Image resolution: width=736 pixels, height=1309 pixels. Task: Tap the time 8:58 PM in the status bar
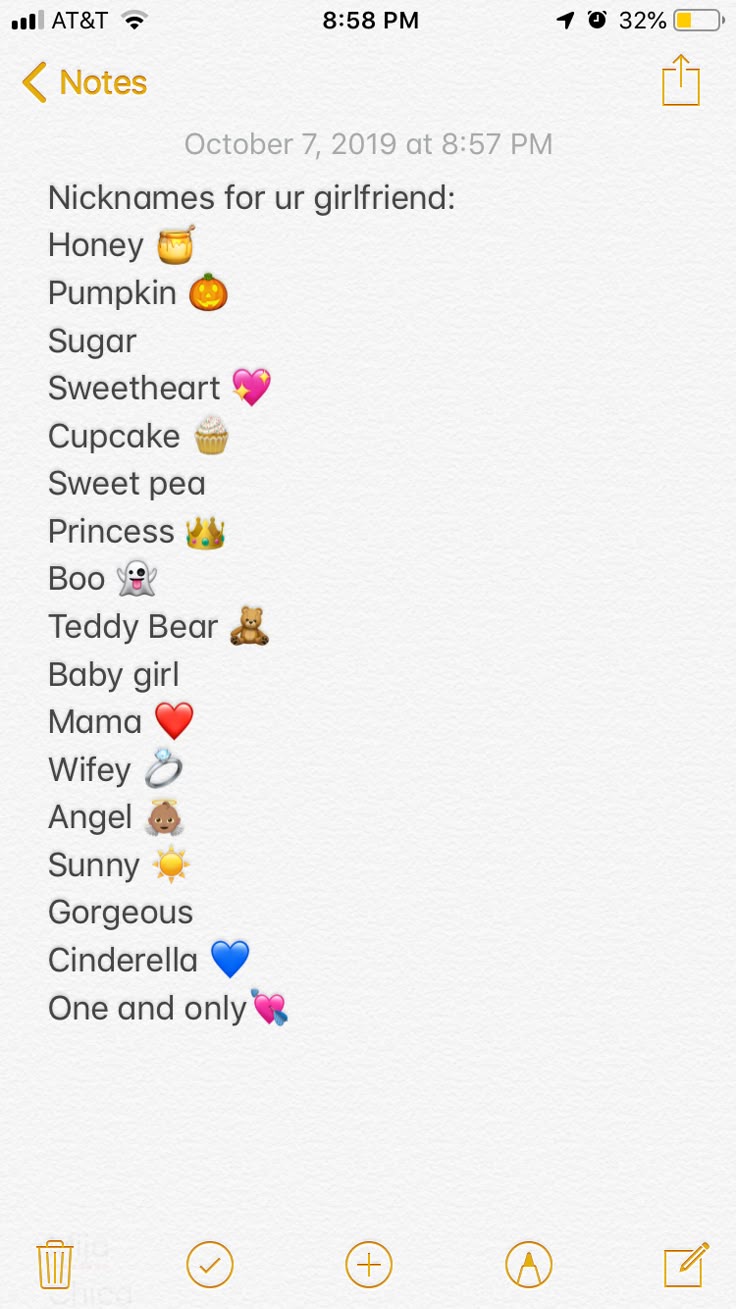(x=370, y=19)
